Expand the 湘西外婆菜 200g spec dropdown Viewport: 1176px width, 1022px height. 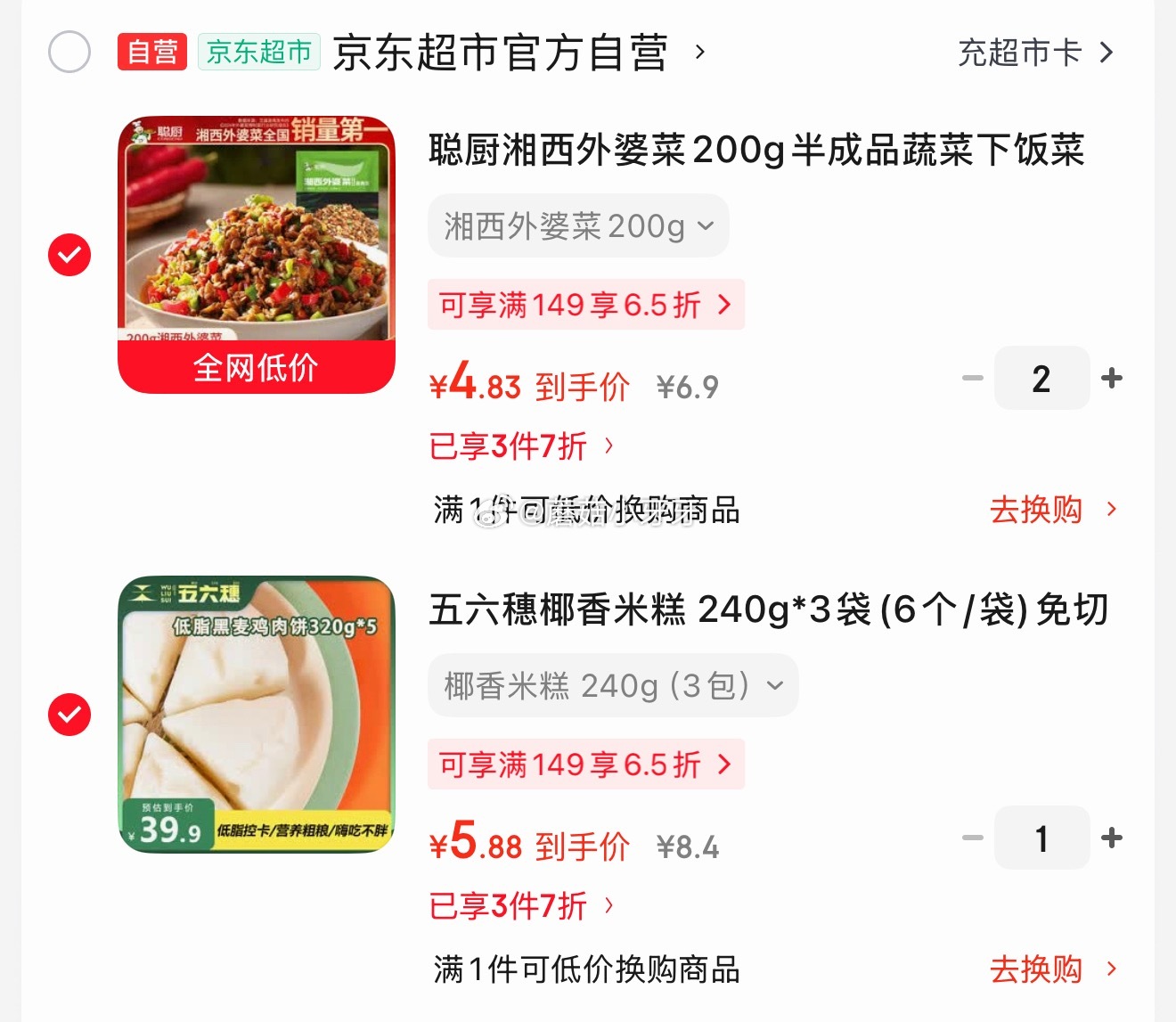(578, 226)
